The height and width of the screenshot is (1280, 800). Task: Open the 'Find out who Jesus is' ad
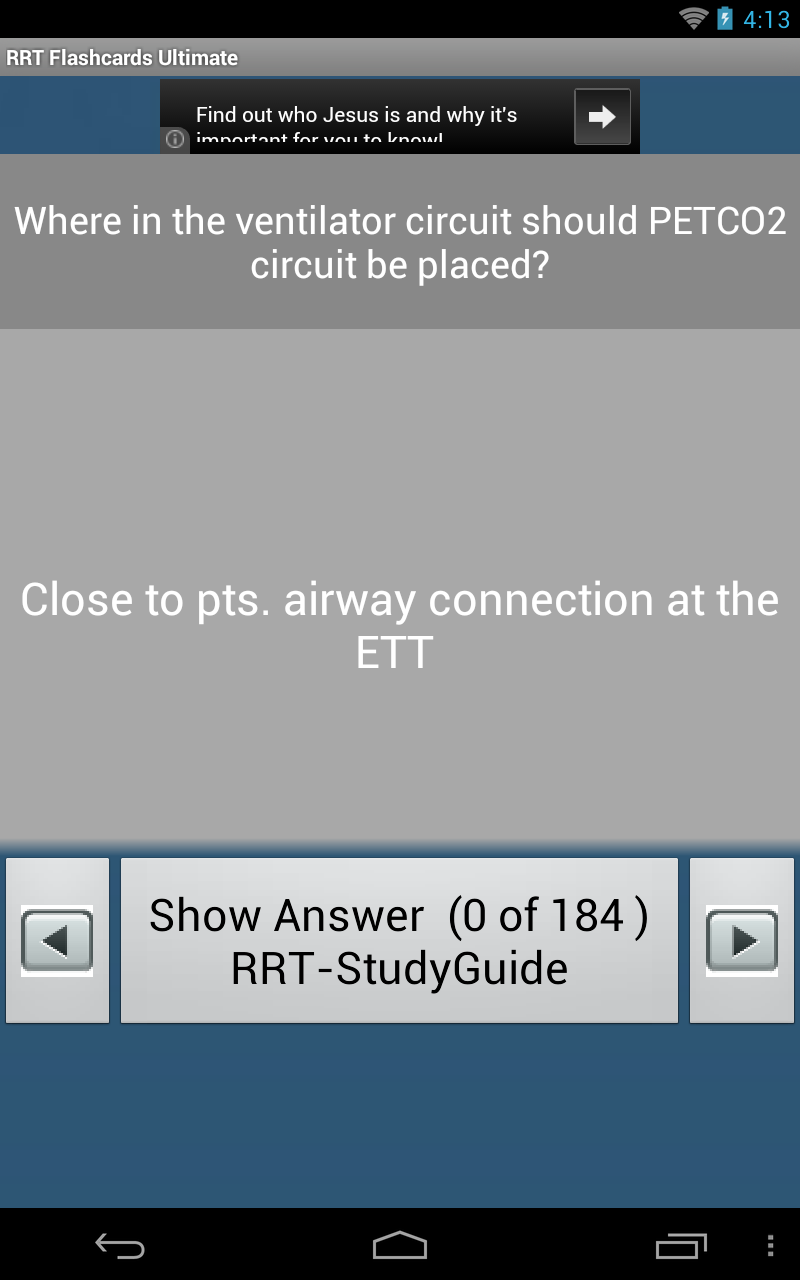[x=370, y=115]
